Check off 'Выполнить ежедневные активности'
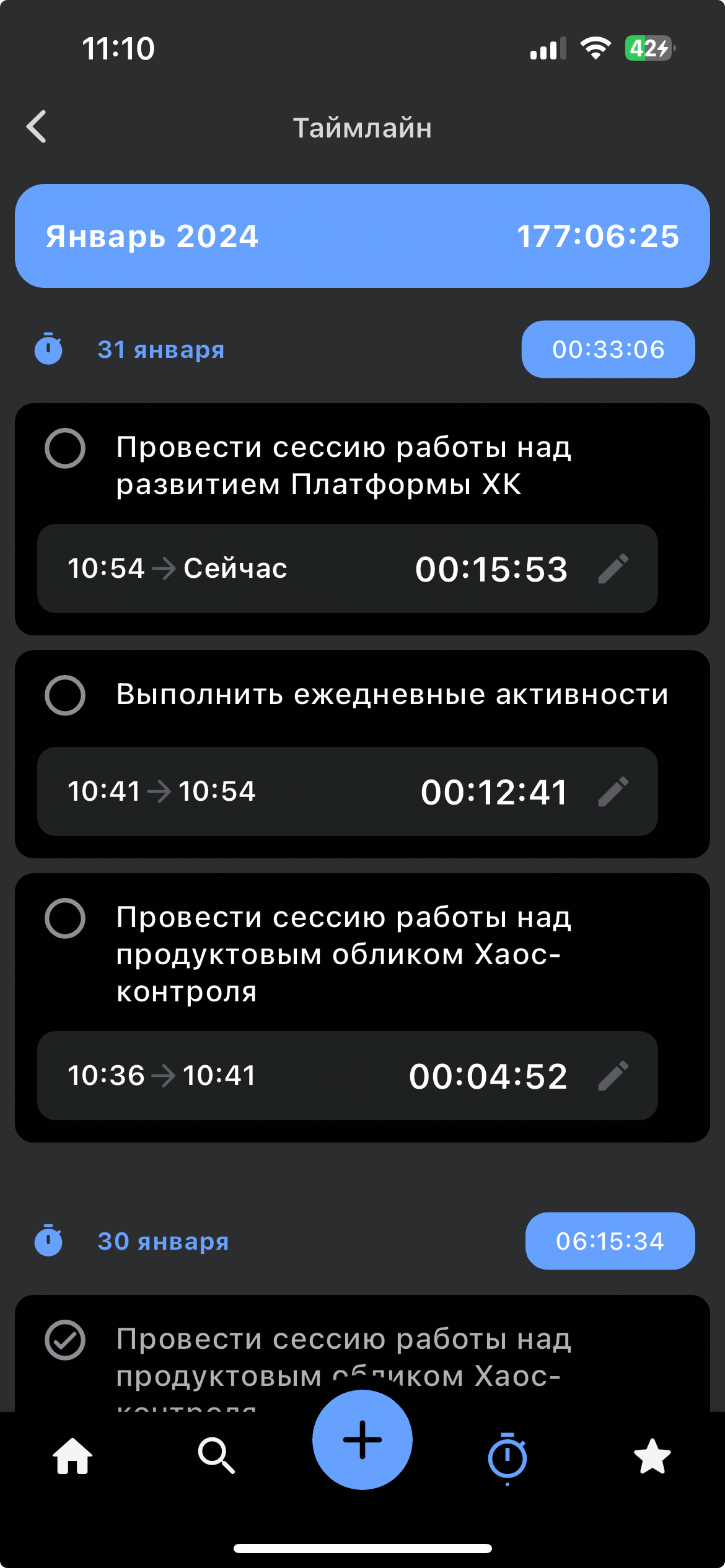Viewport: 725px width, 1568px height. [x=65, y=695]
